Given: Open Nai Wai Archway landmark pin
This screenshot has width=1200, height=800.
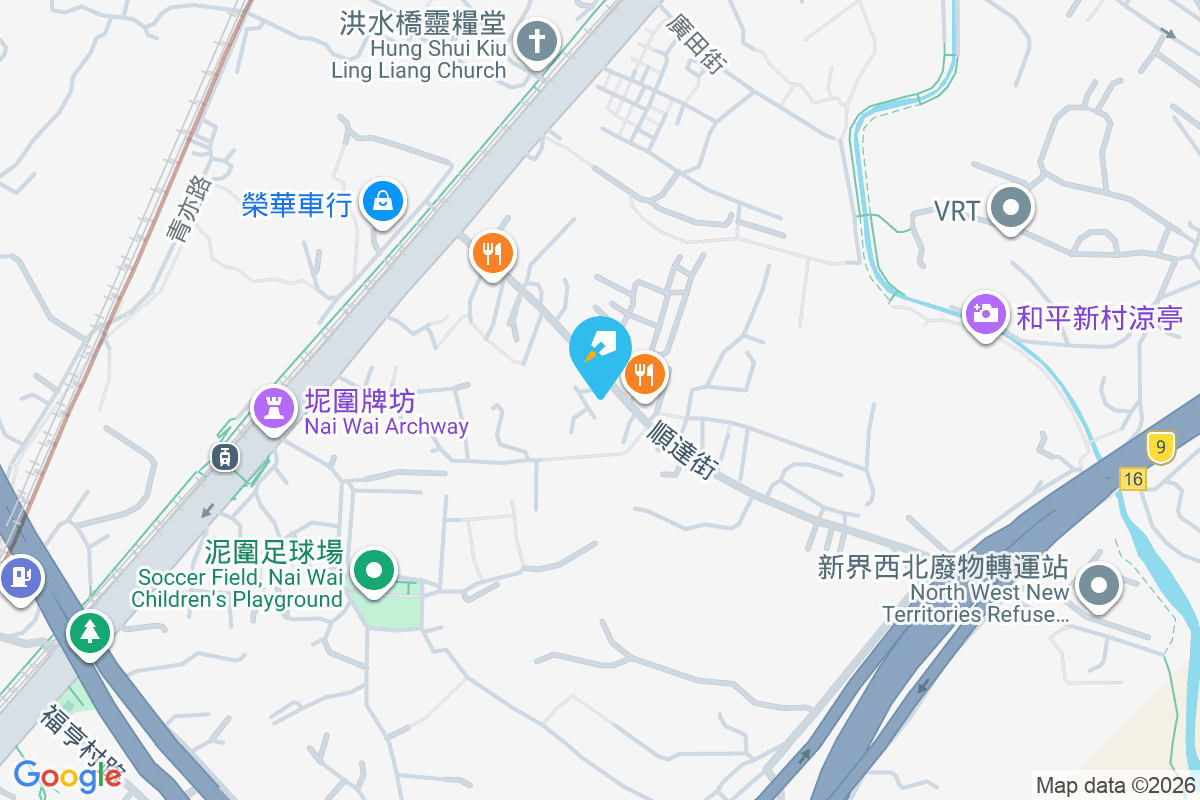Looking at the screenshot, I should tap(271, 408).
